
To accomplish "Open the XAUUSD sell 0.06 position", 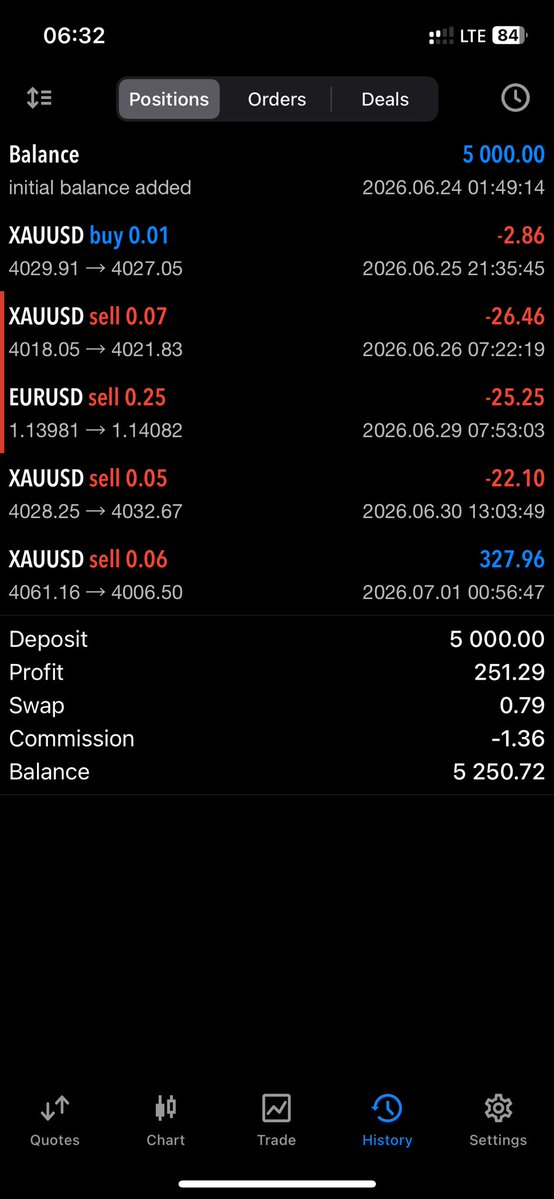I will pos(277,575).
